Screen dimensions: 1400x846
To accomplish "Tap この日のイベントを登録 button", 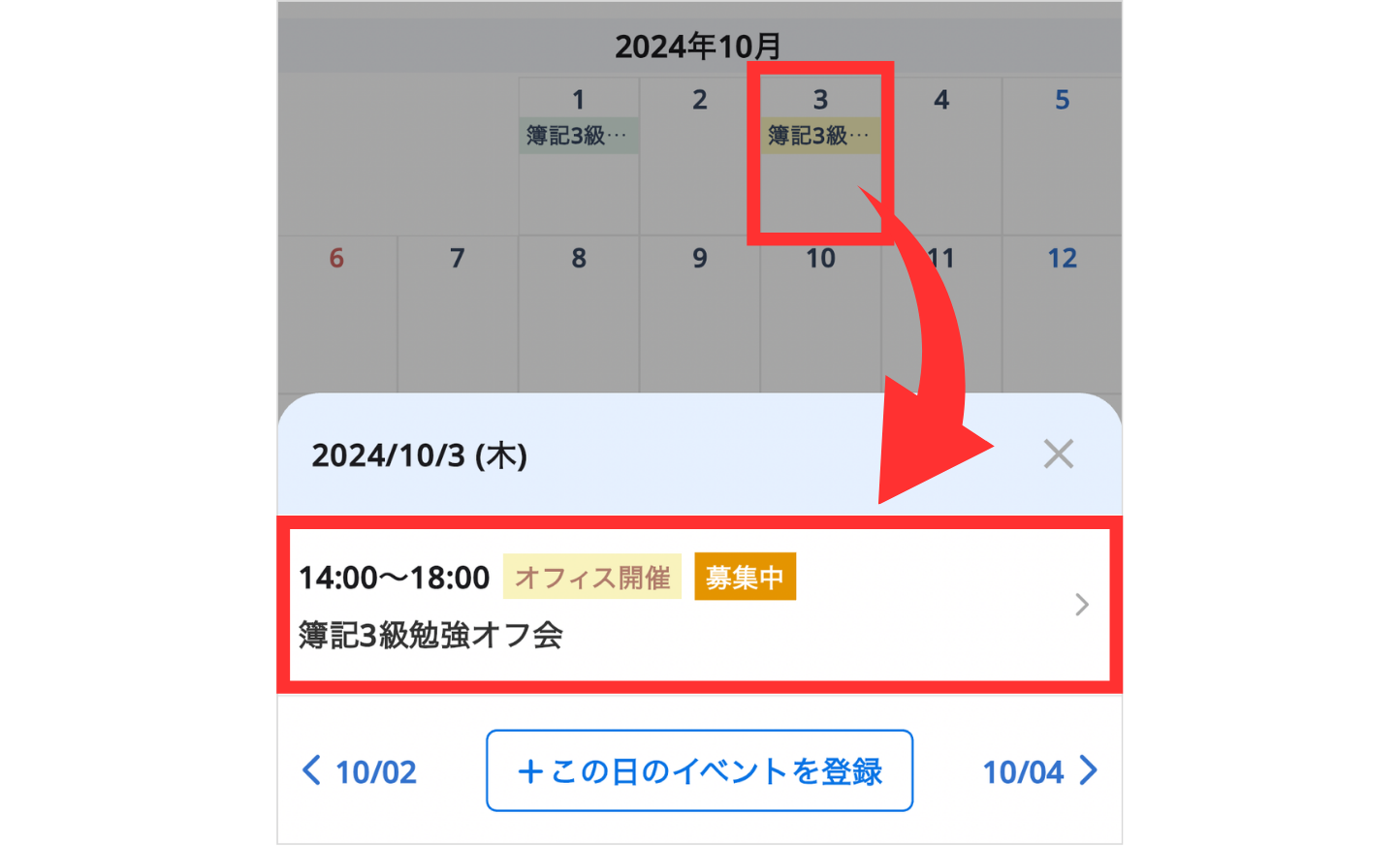I will 699,771.
